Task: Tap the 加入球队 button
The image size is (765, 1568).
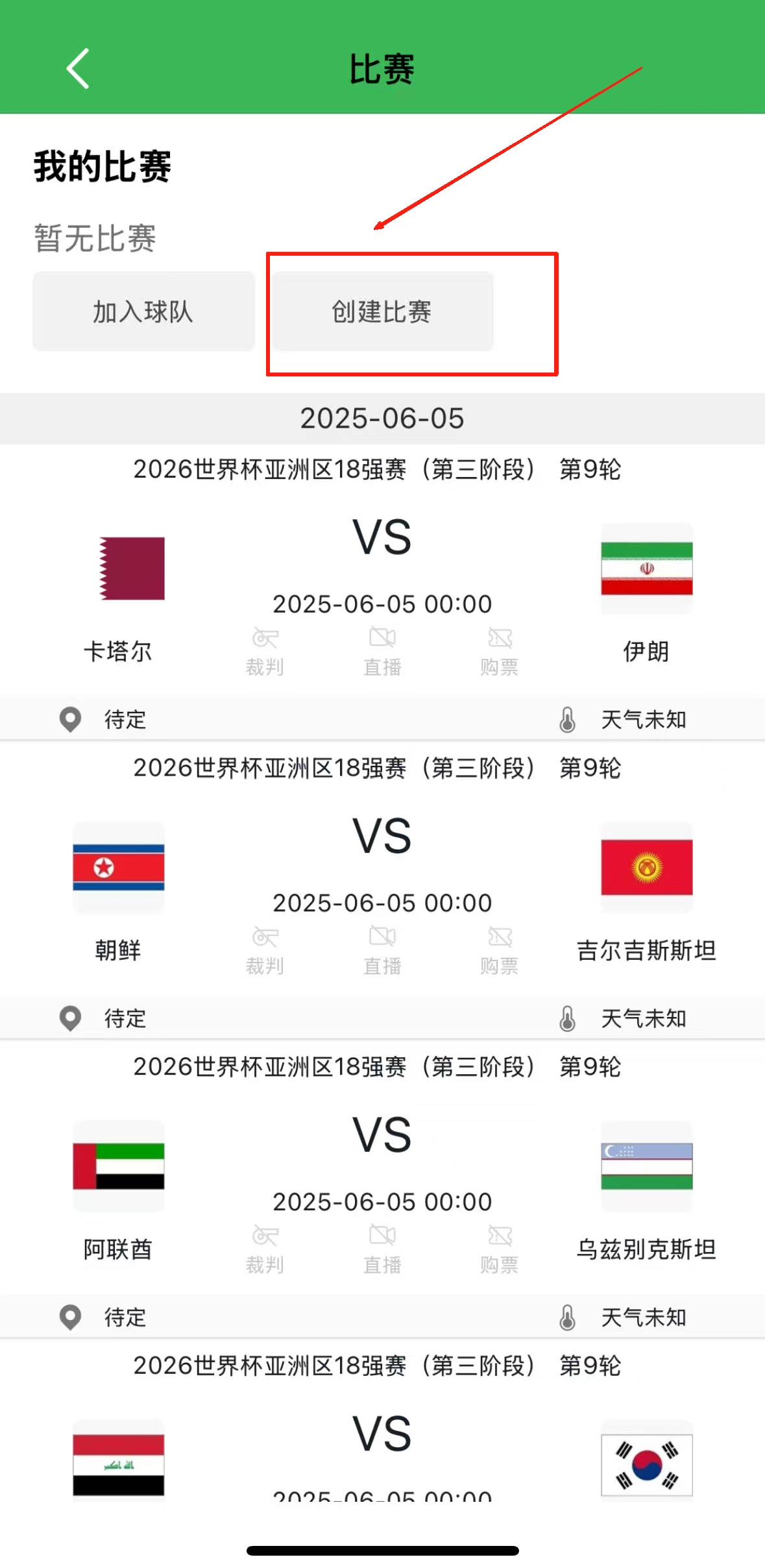Action: (x=143, y=312)
